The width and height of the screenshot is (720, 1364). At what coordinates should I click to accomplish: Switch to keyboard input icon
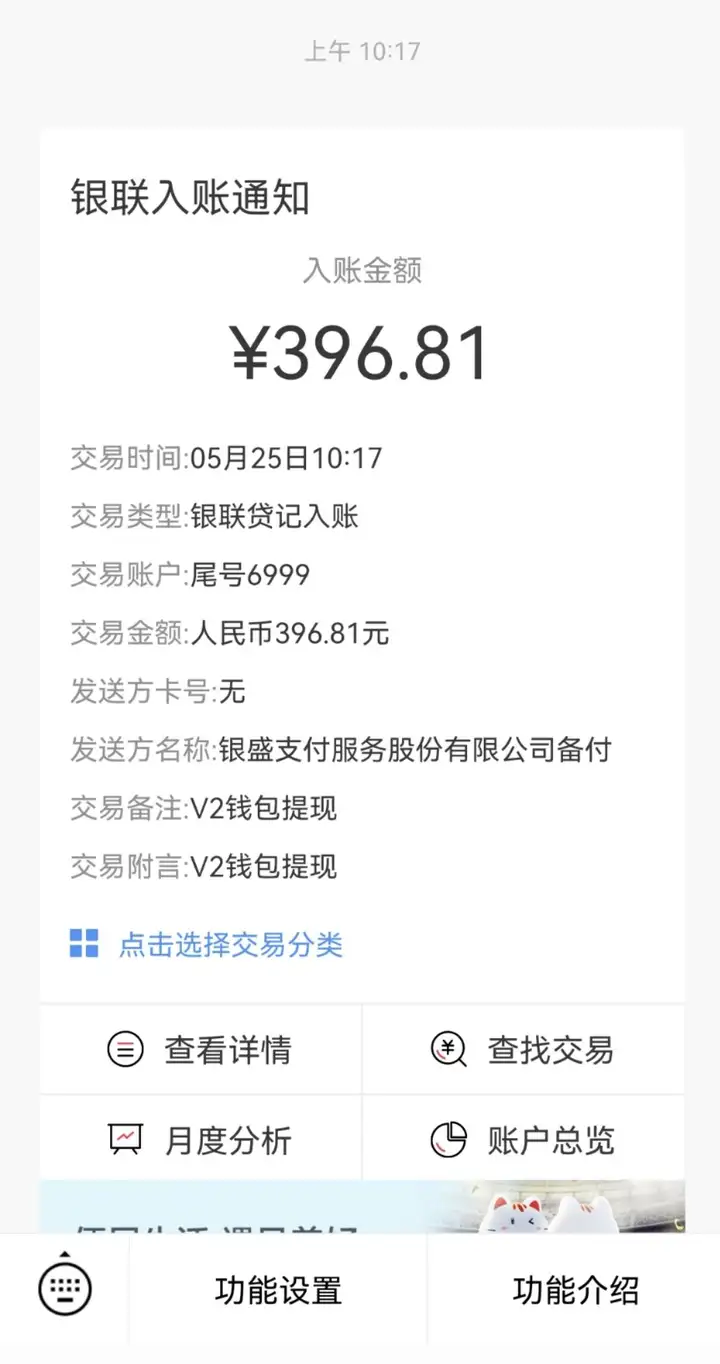coord(65,1288)
